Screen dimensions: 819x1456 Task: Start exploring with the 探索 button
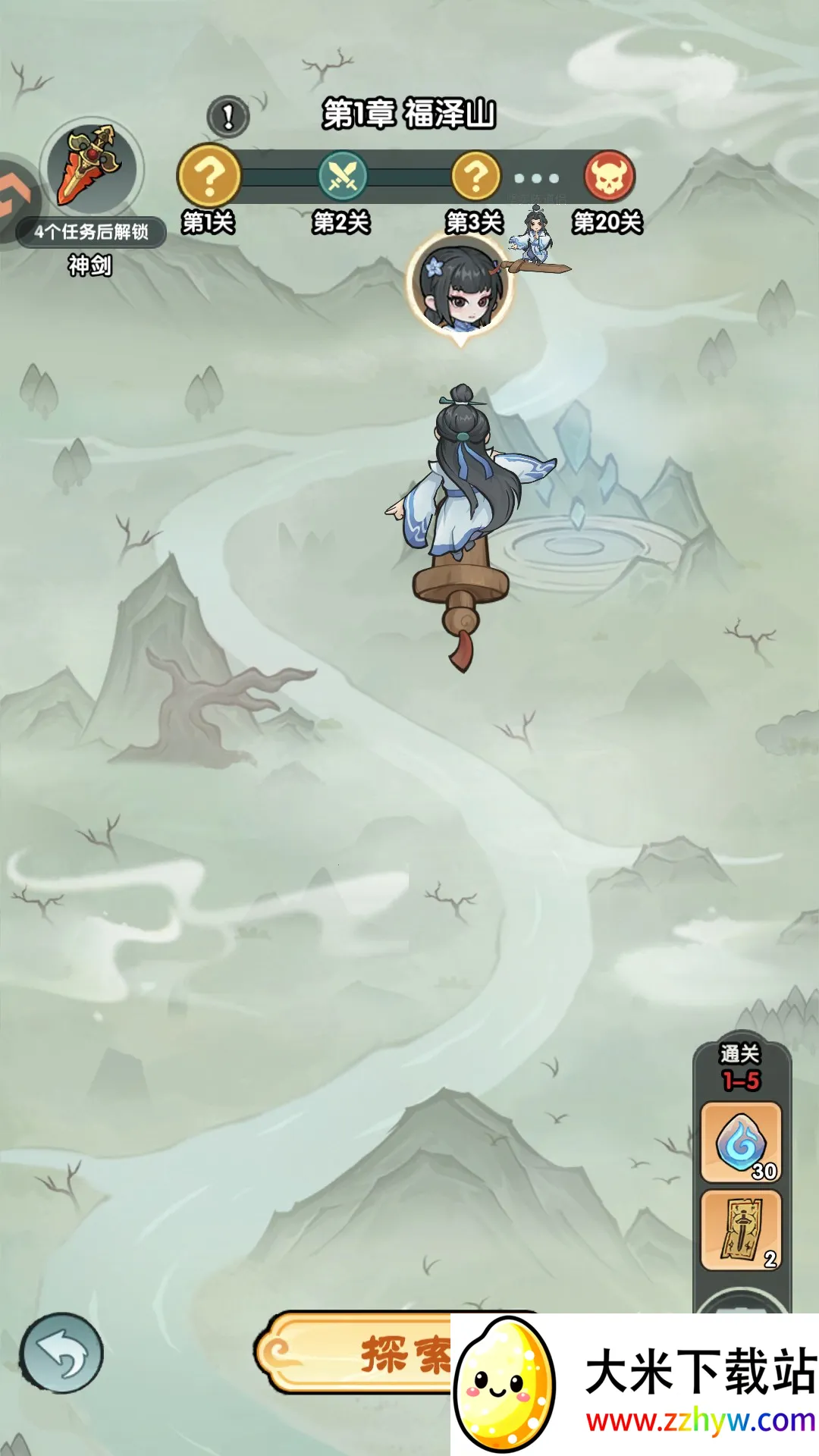coord(356,1354)
